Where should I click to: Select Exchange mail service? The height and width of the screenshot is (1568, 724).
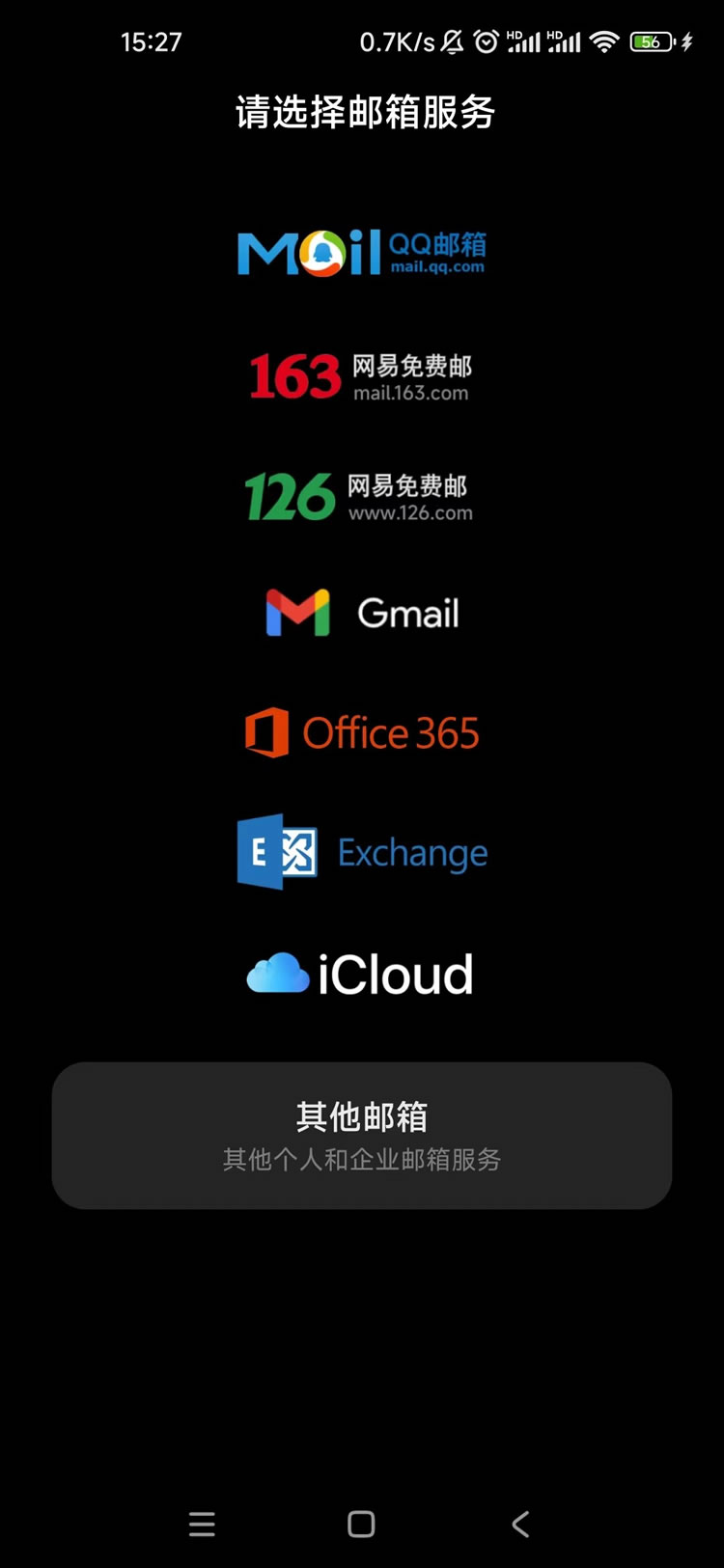click(x=362, y=853)
